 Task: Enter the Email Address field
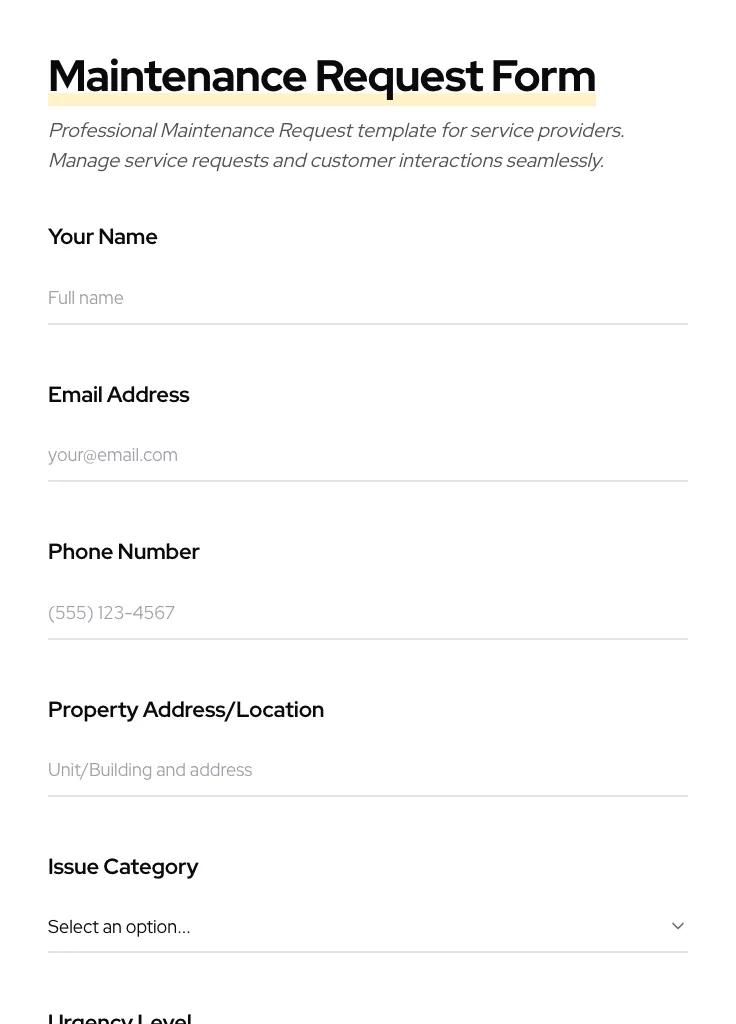tap(367, 455)
